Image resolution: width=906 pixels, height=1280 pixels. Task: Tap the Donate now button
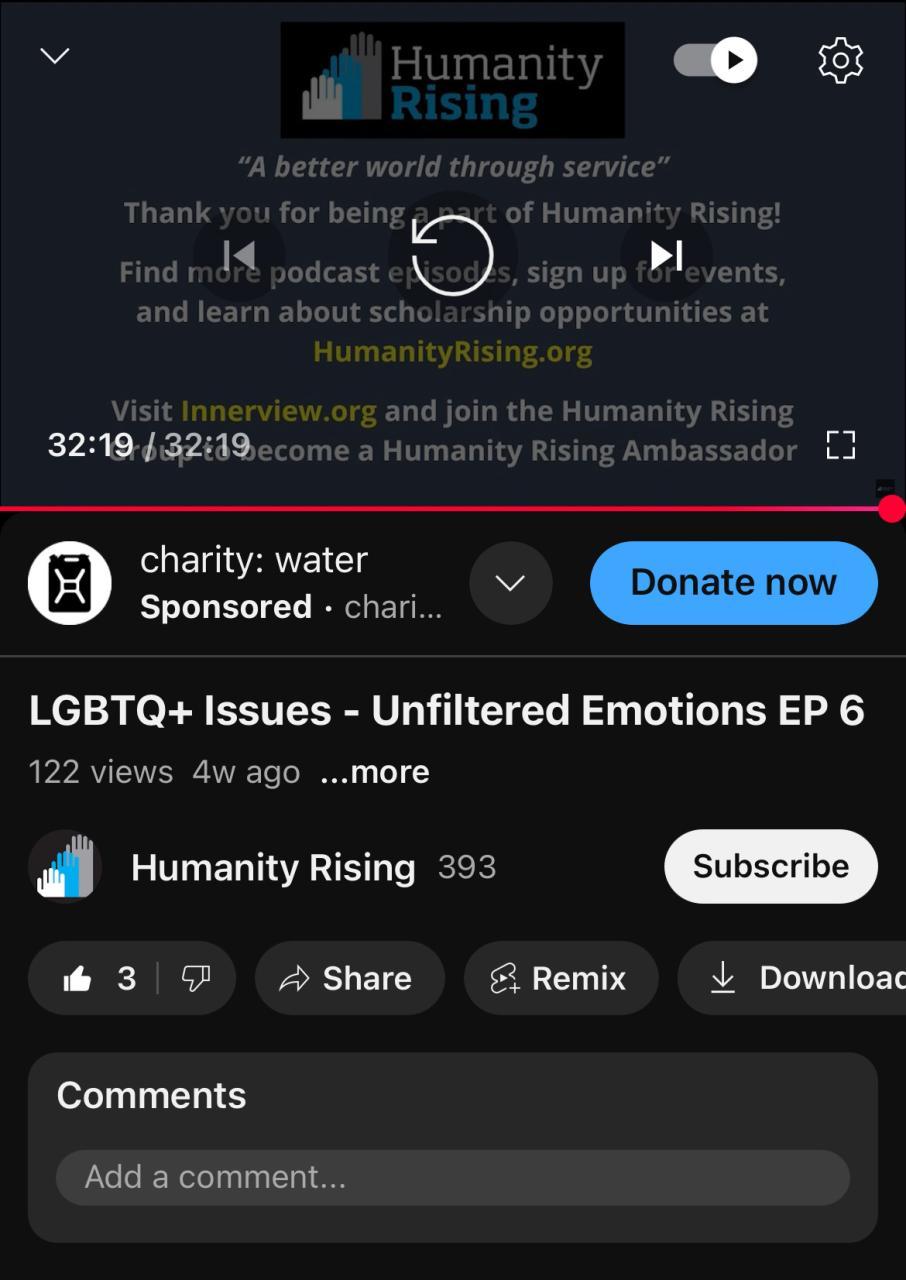pos(733,583)
